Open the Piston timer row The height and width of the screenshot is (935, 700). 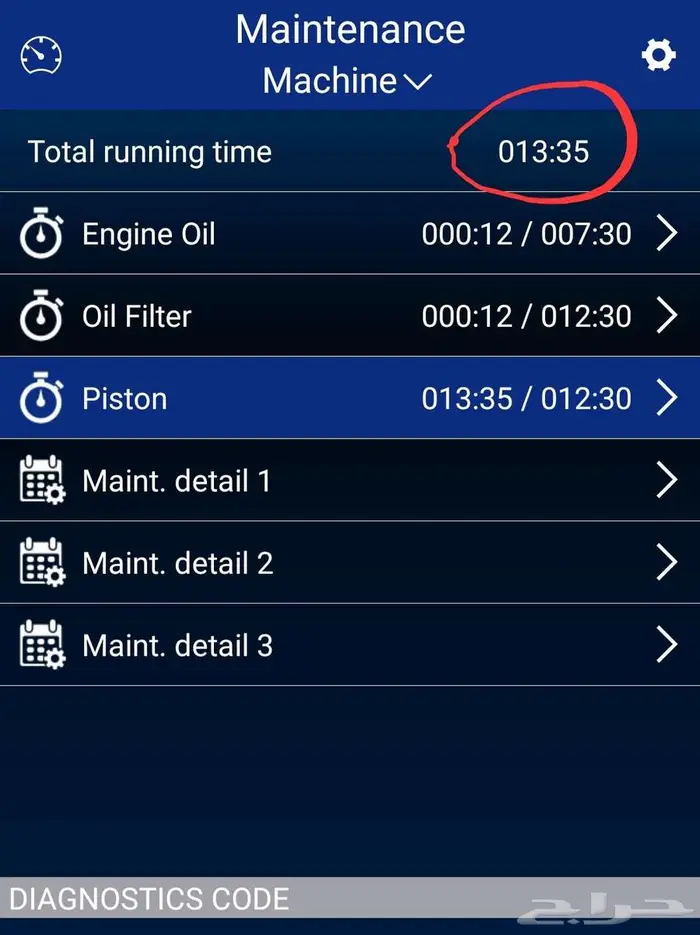pyautogui.click(x=350, y=398)
